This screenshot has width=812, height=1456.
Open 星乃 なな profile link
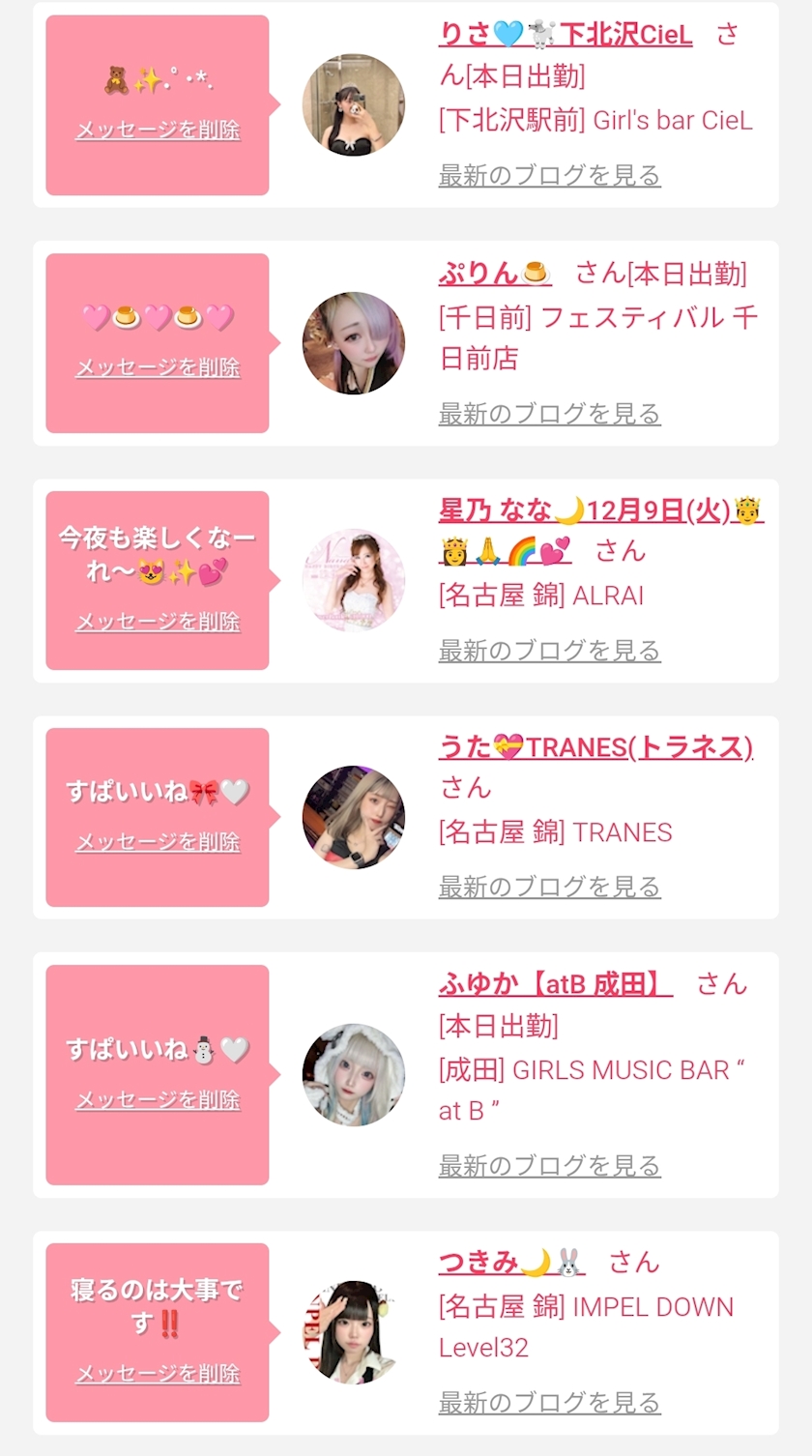click(599, 510)
